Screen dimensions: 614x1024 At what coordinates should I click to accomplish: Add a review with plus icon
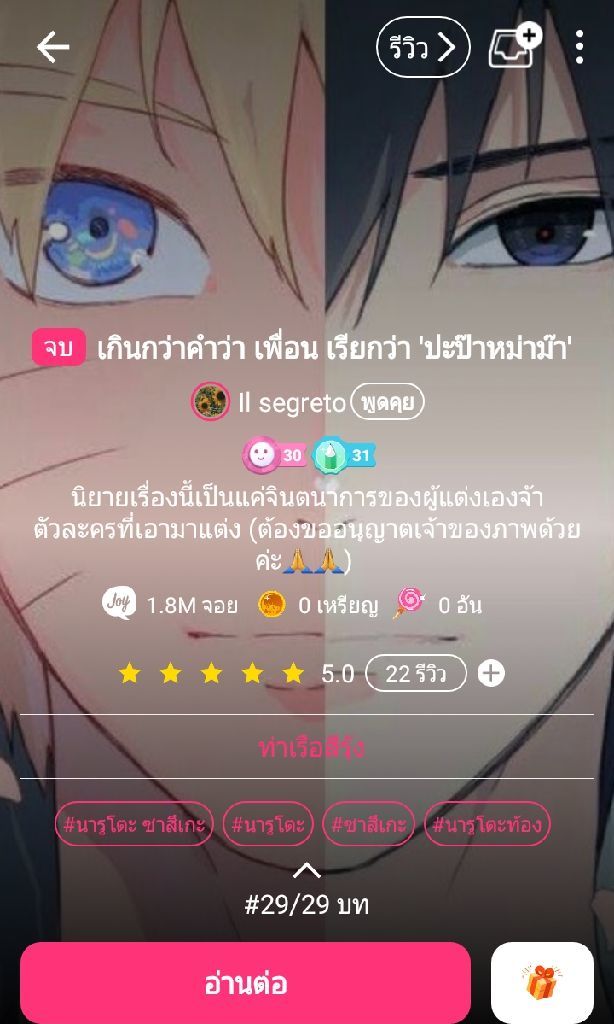[x=491, y=673]
